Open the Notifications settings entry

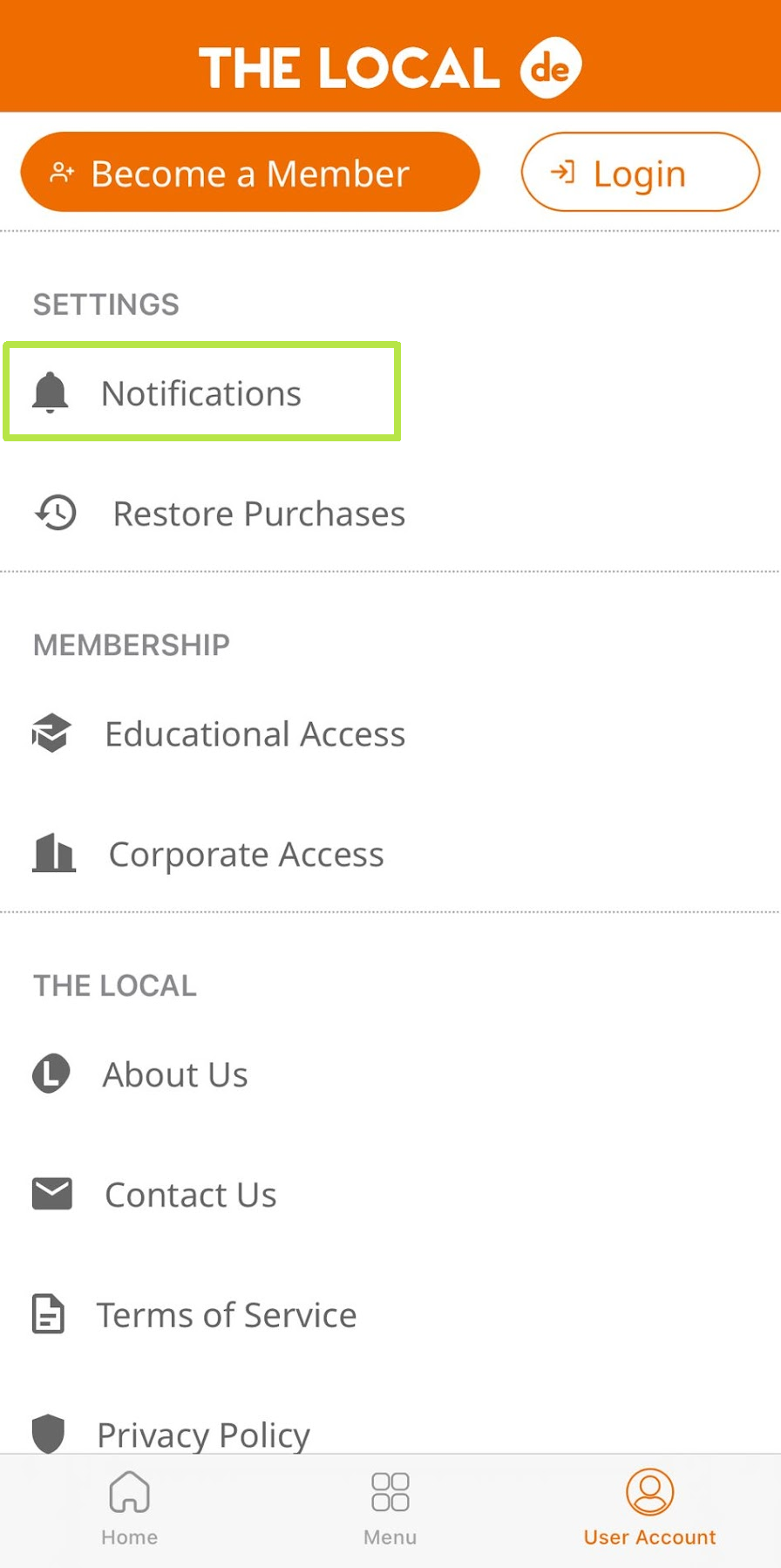pos(200,392)
